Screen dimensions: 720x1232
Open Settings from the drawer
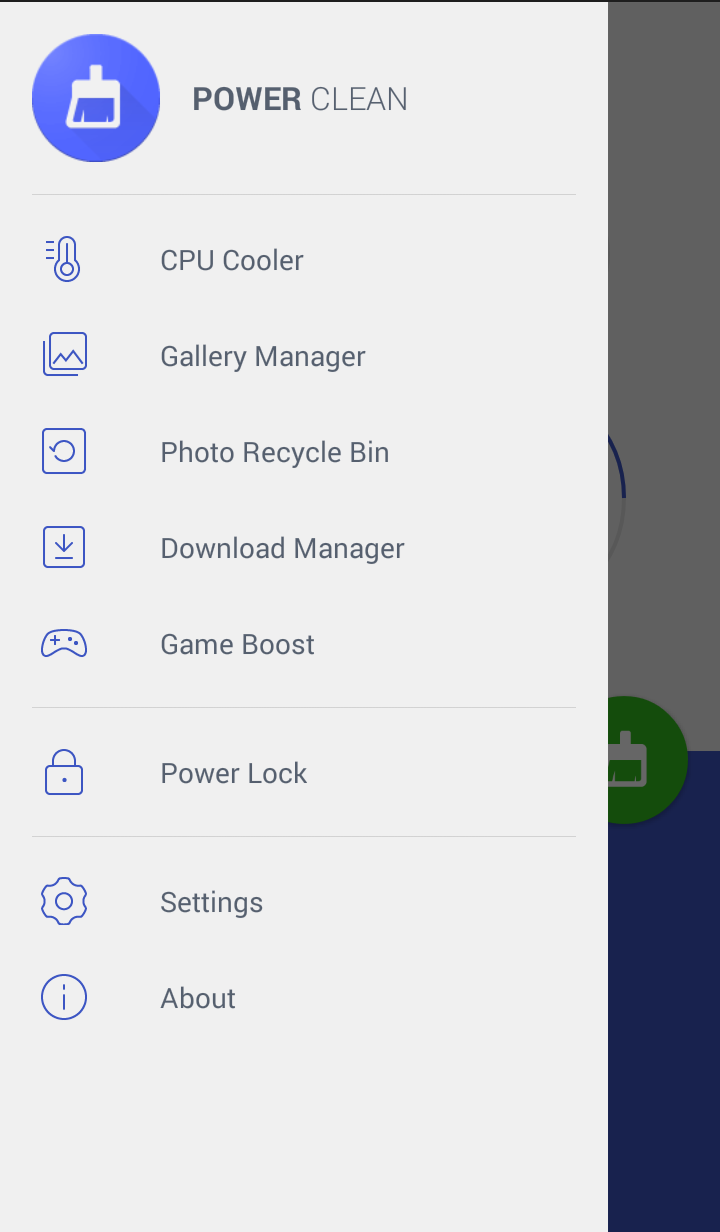211,902
